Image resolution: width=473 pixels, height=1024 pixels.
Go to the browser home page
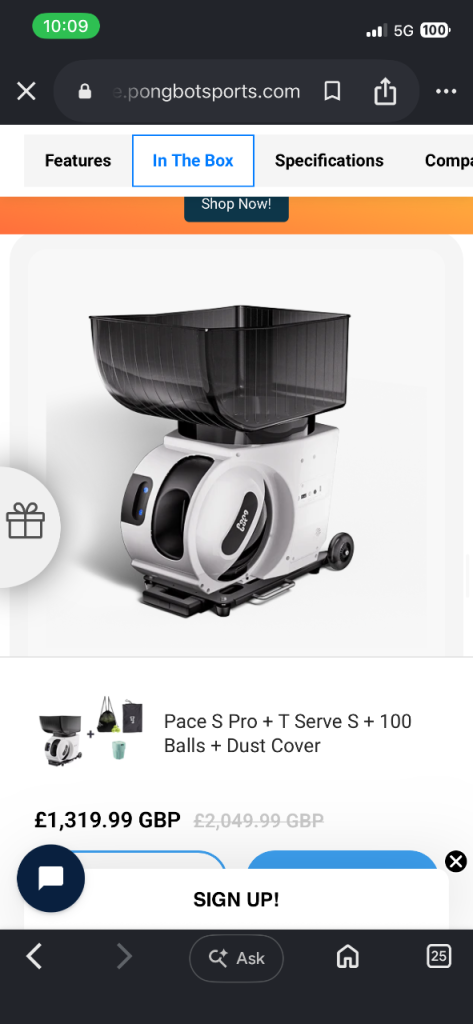(348, 957)
